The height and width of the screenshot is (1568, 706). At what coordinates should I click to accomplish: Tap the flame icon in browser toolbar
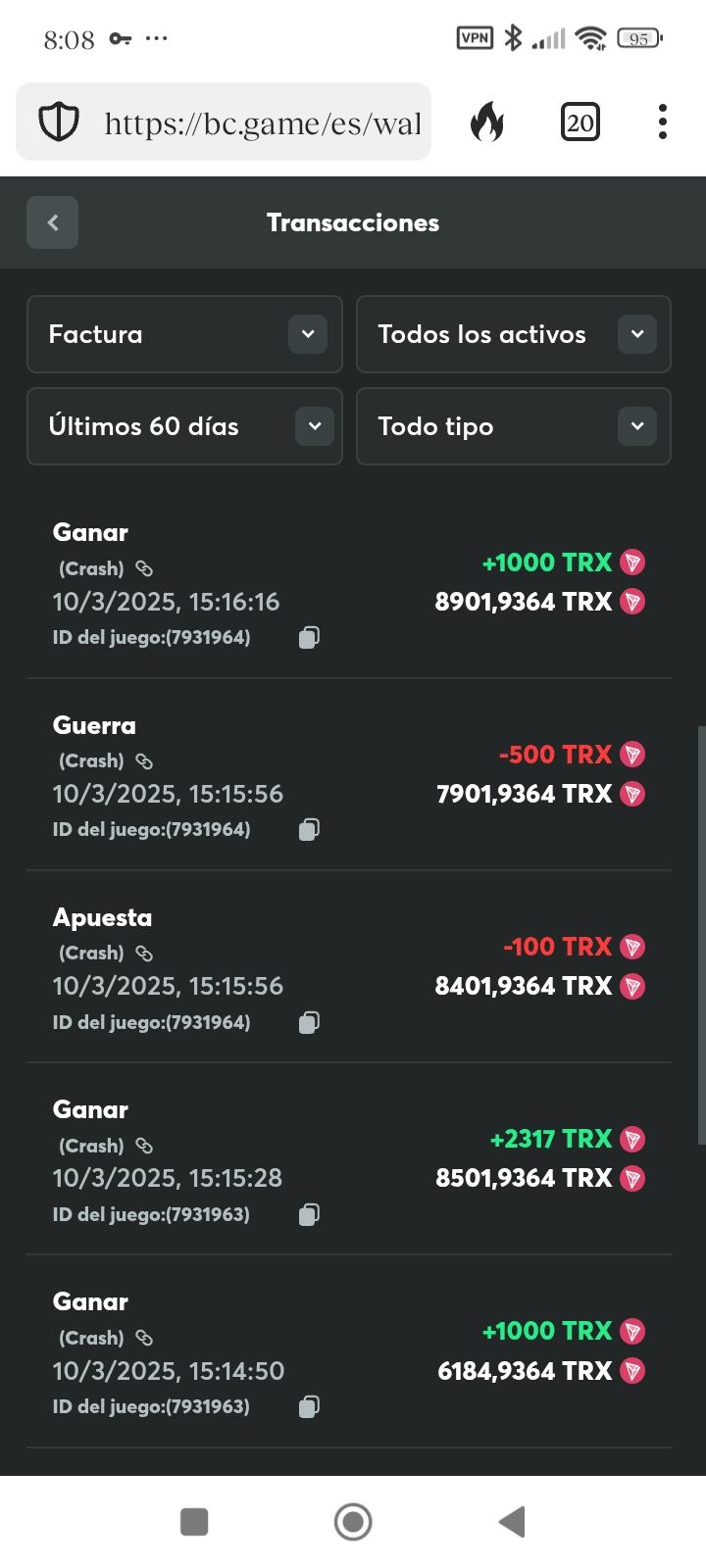pos(487,122)
